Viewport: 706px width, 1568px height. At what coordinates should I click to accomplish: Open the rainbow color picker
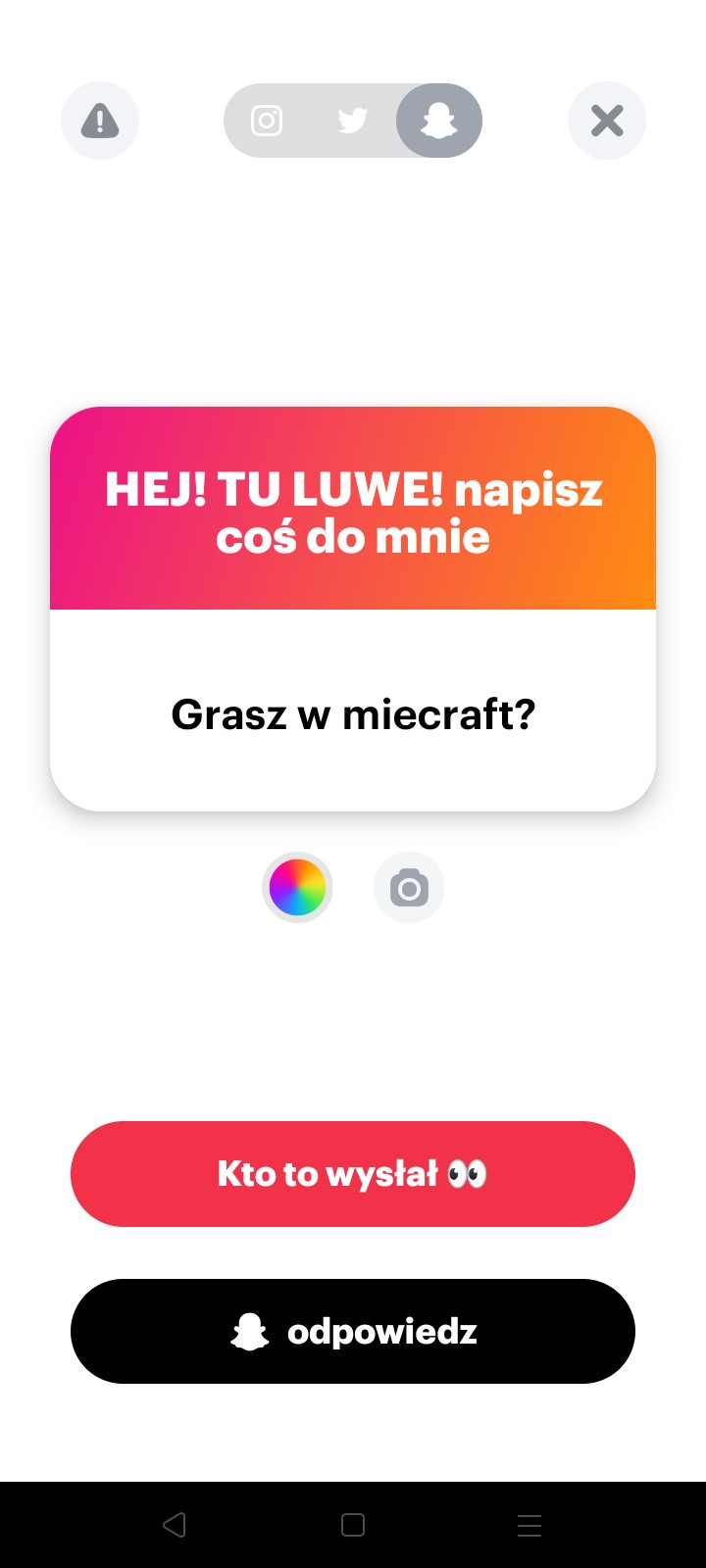click(297, 888)
